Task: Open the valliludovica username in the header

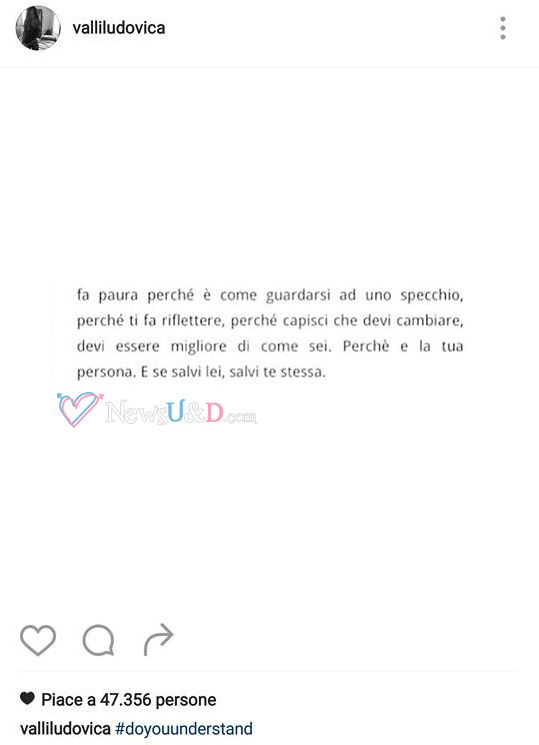Action: point(119,28)
